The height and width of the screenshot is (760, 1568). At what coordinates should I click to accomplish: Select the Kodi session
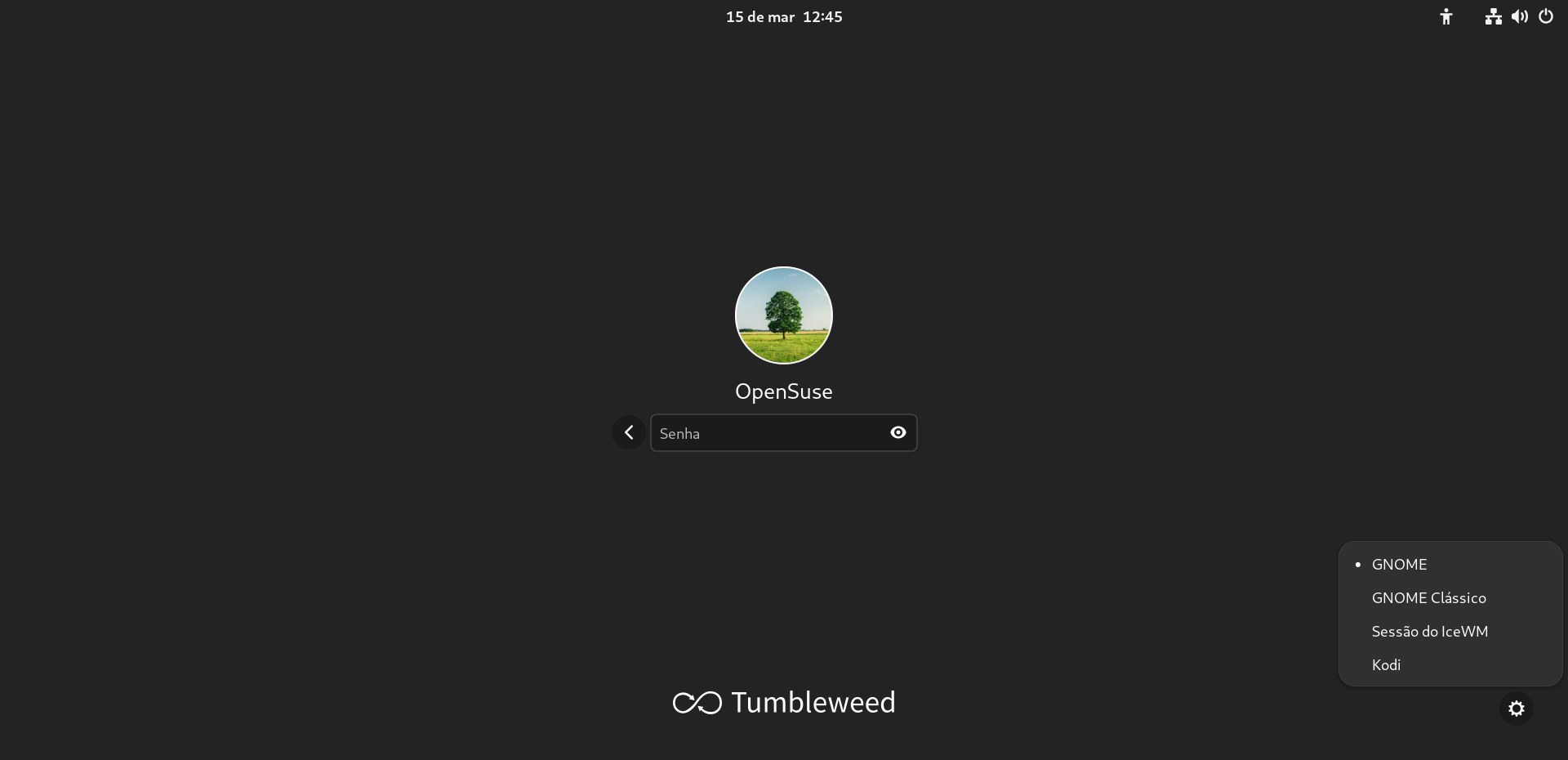[1386, 665]
